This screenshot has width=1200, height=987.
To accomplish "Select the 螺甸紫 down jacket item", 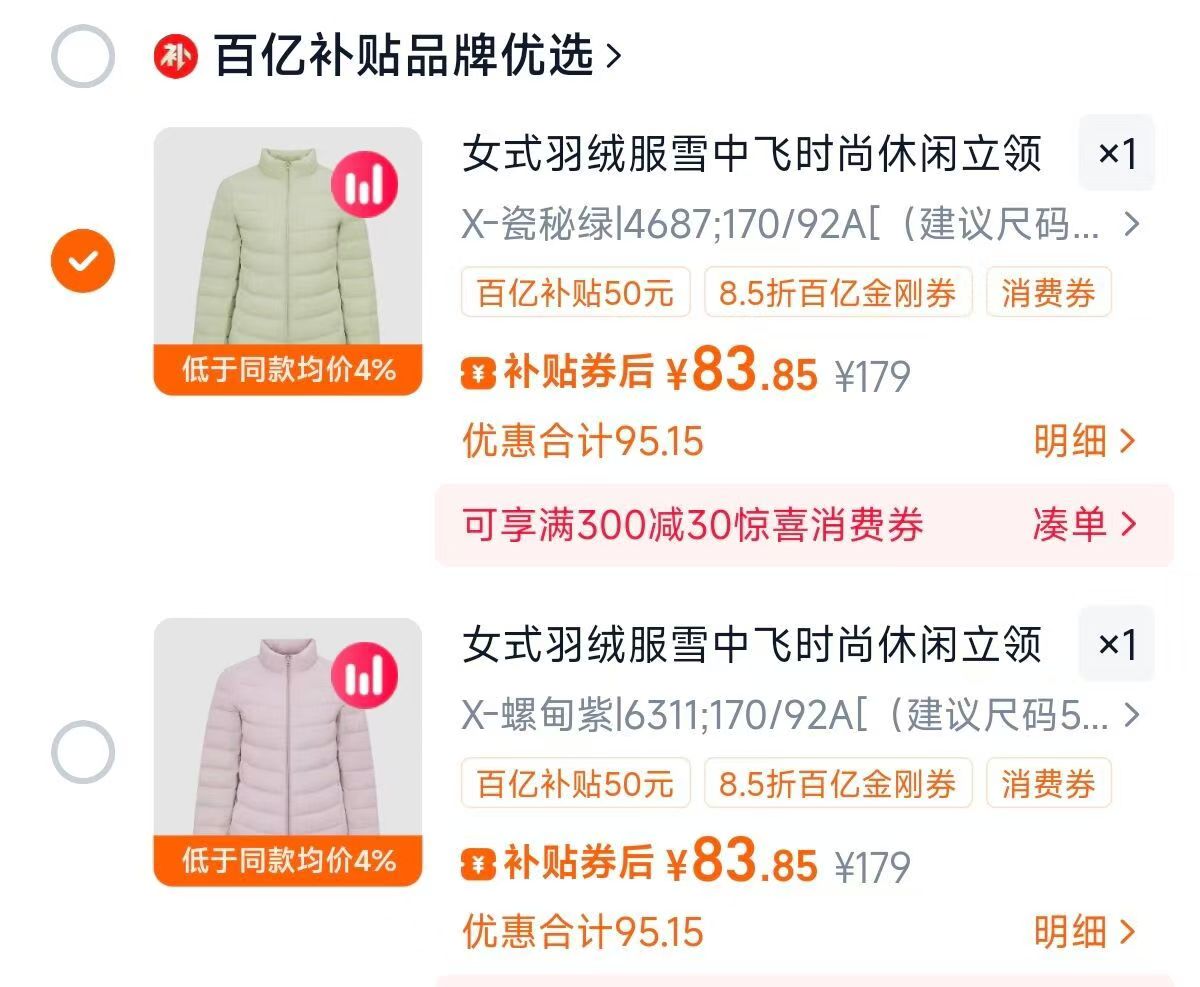I will click(83, 752).
